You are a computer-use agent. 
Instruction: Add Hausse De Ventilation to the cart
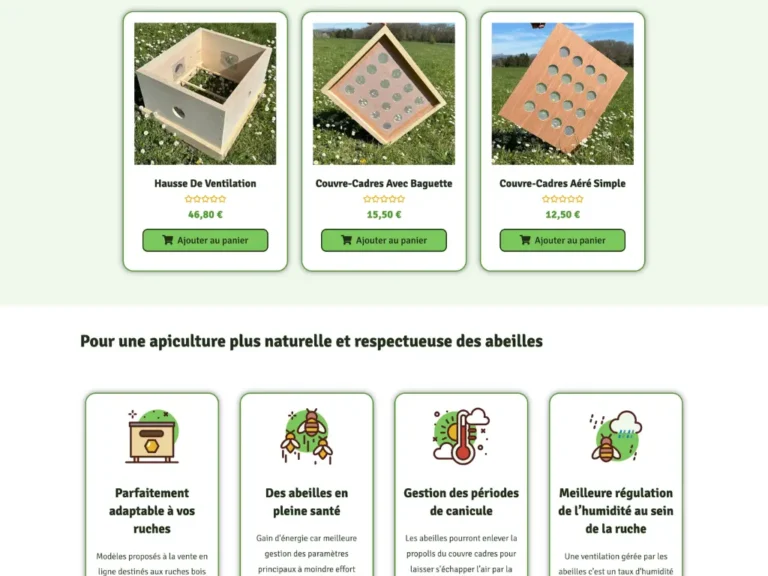pyautogui.click(x=205, y=240)
